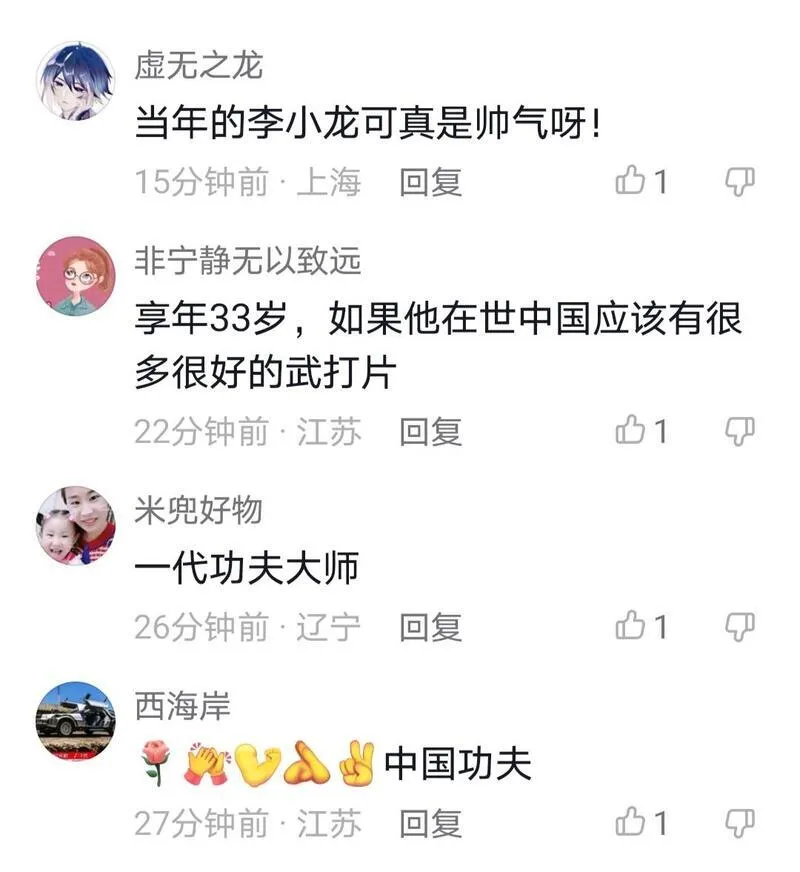Dislike 米兜好物's comment

point(739,627)
